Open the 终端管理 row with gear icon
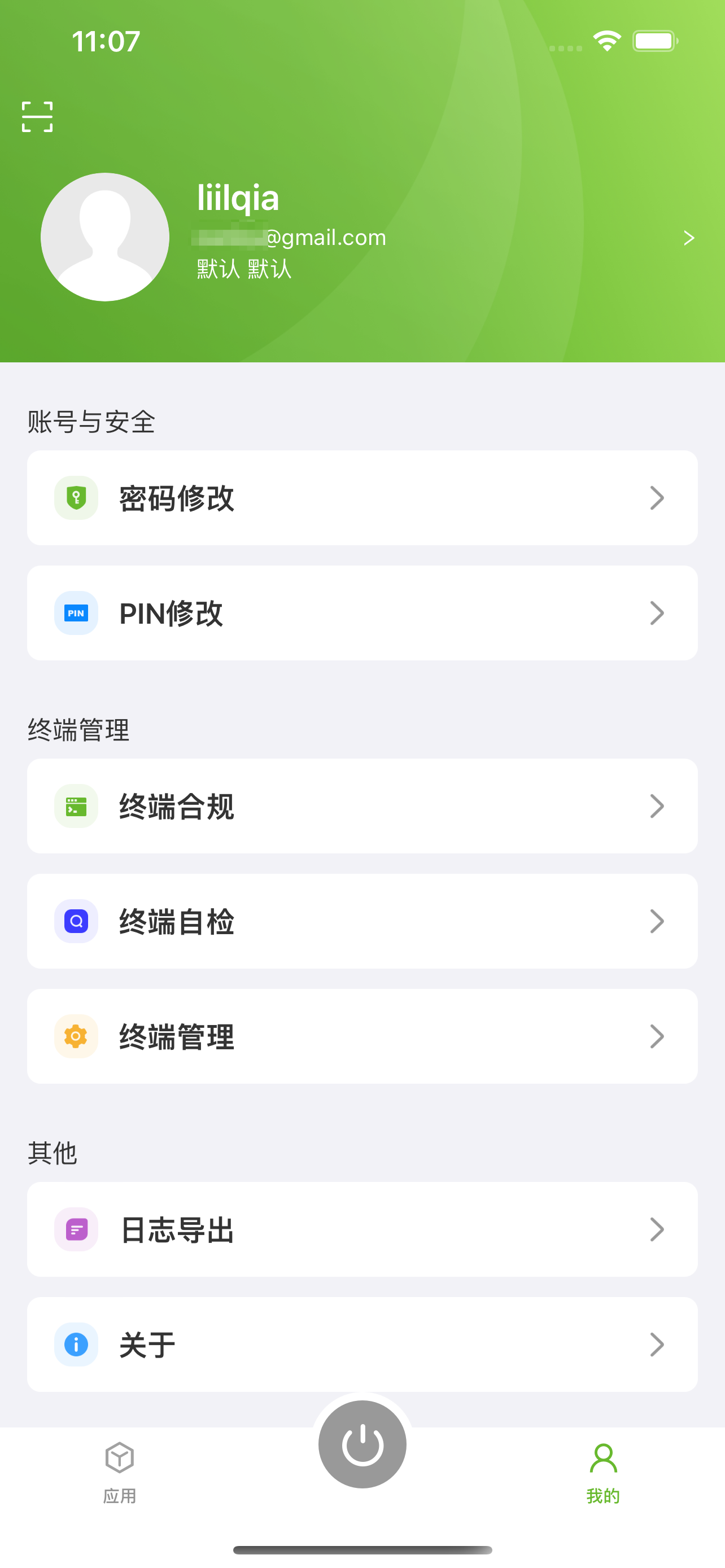 pos(362,1036)
